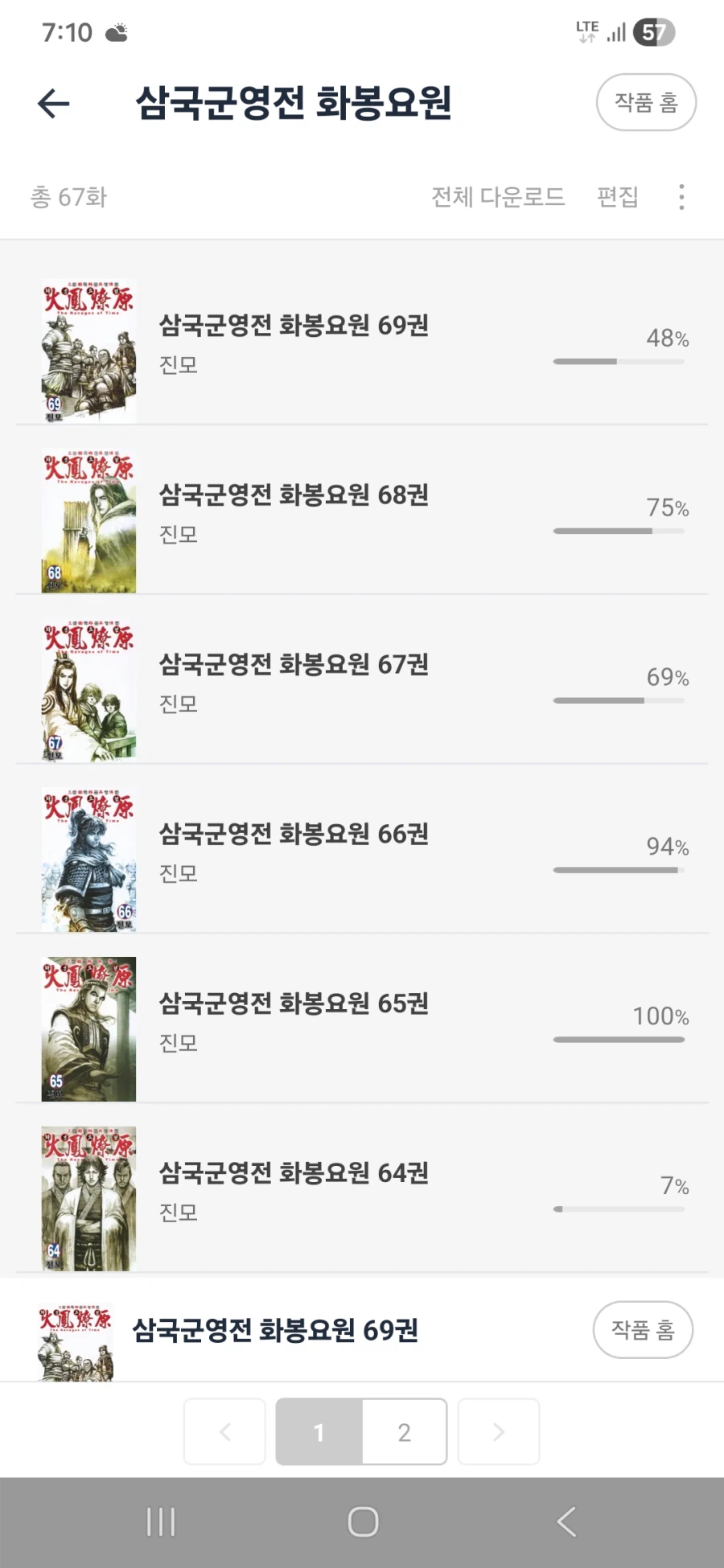Tap the LTE network status icon
This screenshot has height=1568, width=724.
pyautogui.click(x=588, y=30)
